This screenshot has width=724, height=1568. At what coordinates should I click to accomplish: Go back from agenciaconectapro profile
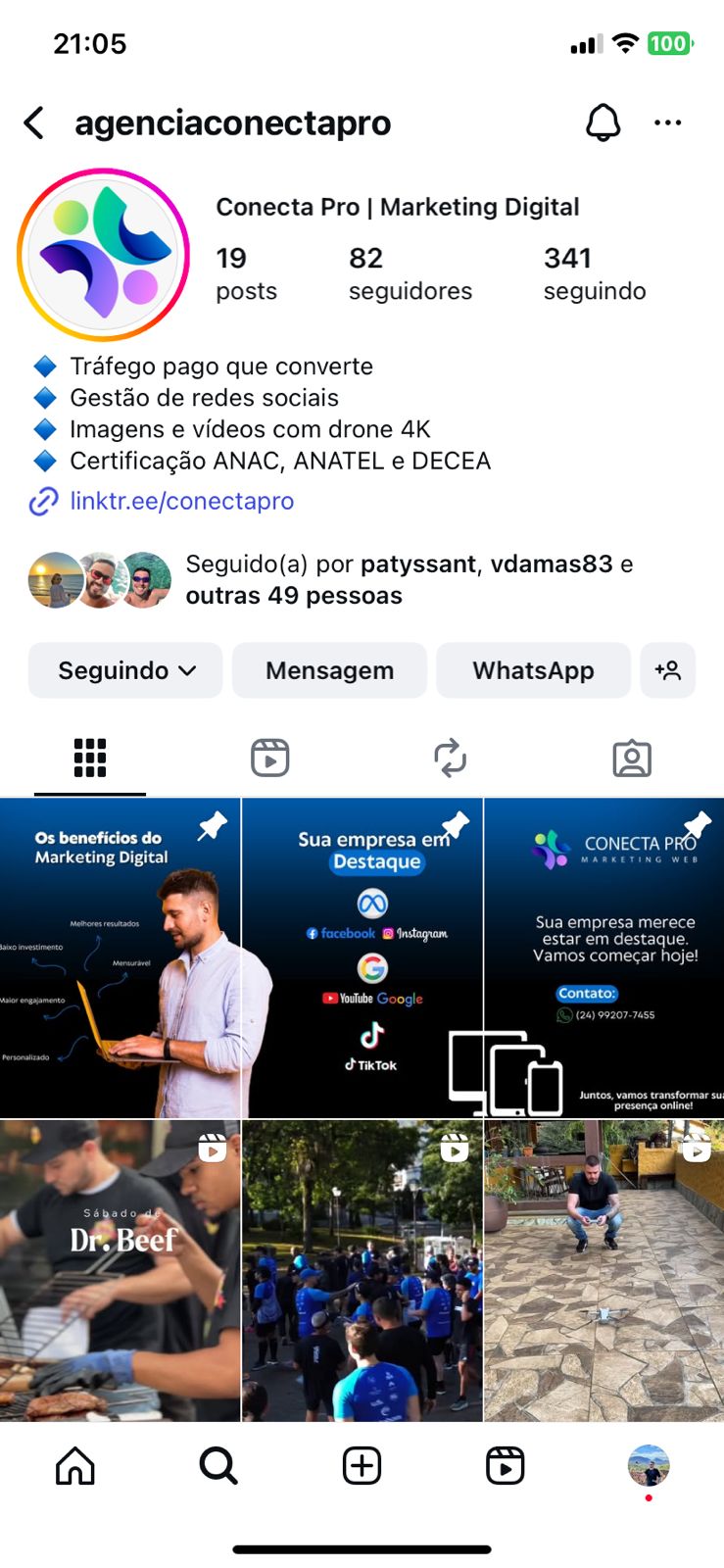pyautogui.click(x=34, y=123)
